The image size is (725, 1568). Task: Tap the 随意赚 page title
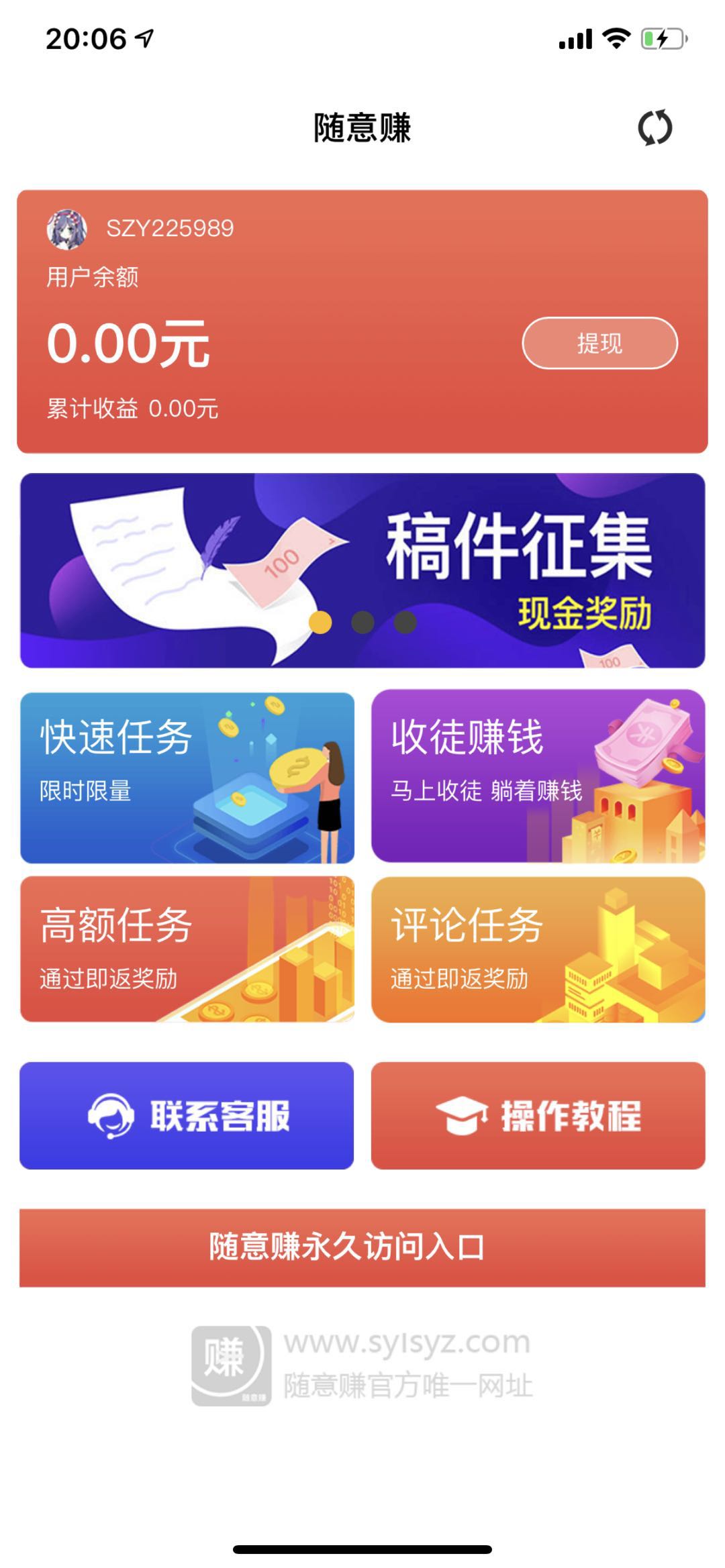(362, 128)
